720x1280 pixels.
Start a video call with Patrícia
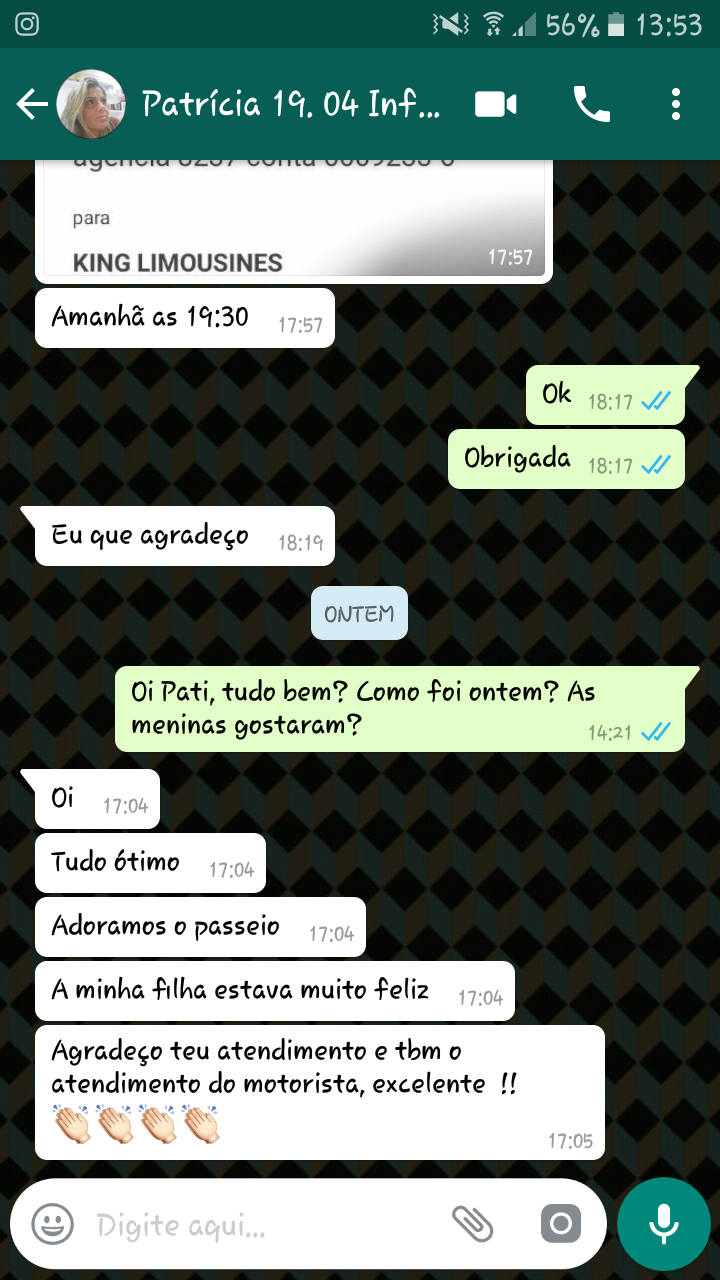[x=495, y=103]
